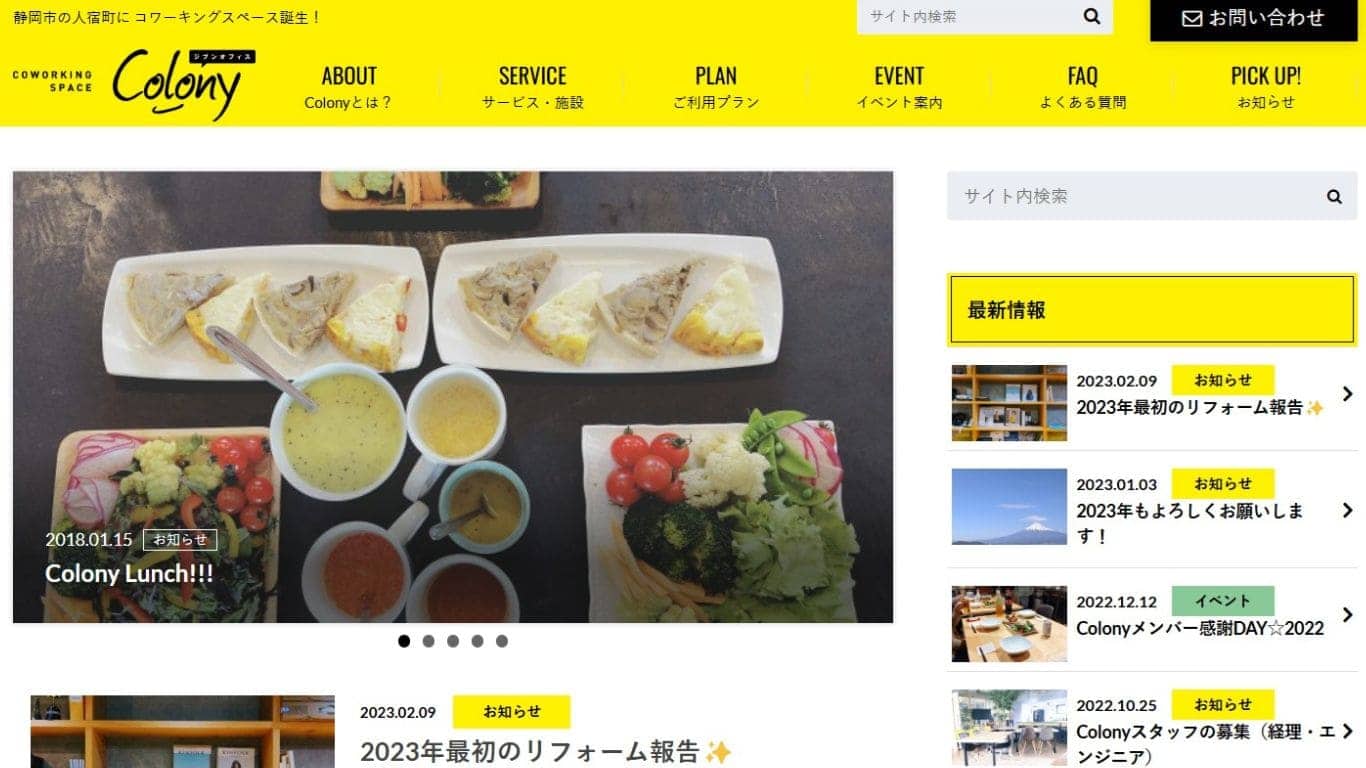Open the お問い合わせ contact button
The width and height of the screenshot is (1366, 768).
pos(1253,18)
